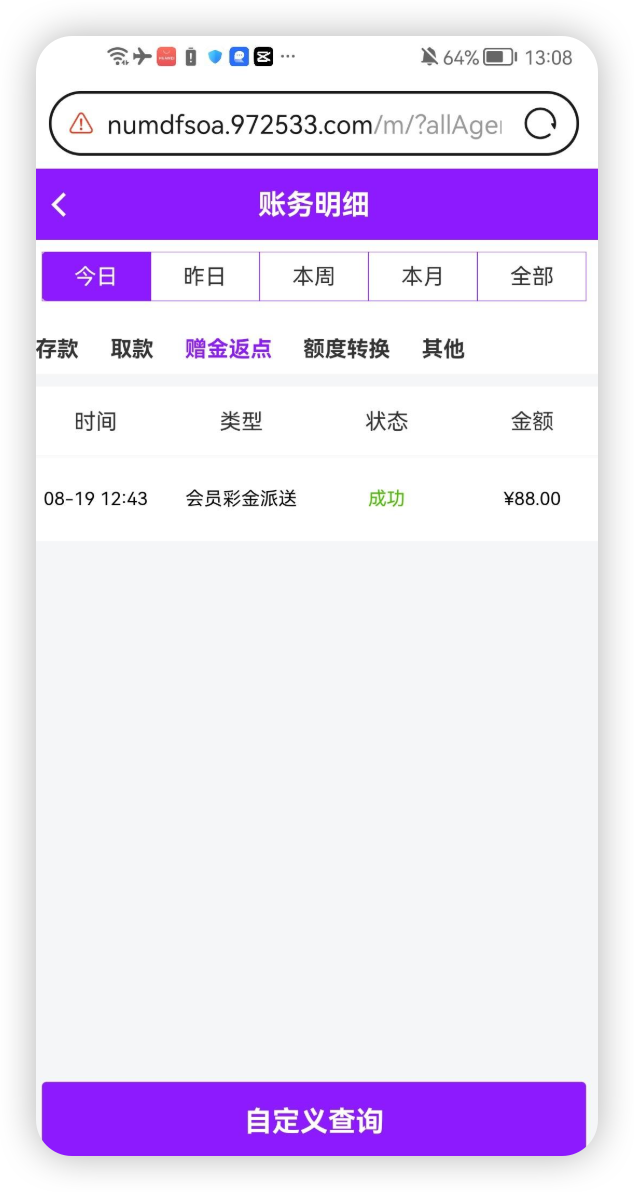The image size is (634, 1192).
Task: Open the 取款 category
Action: coord(132,349)
